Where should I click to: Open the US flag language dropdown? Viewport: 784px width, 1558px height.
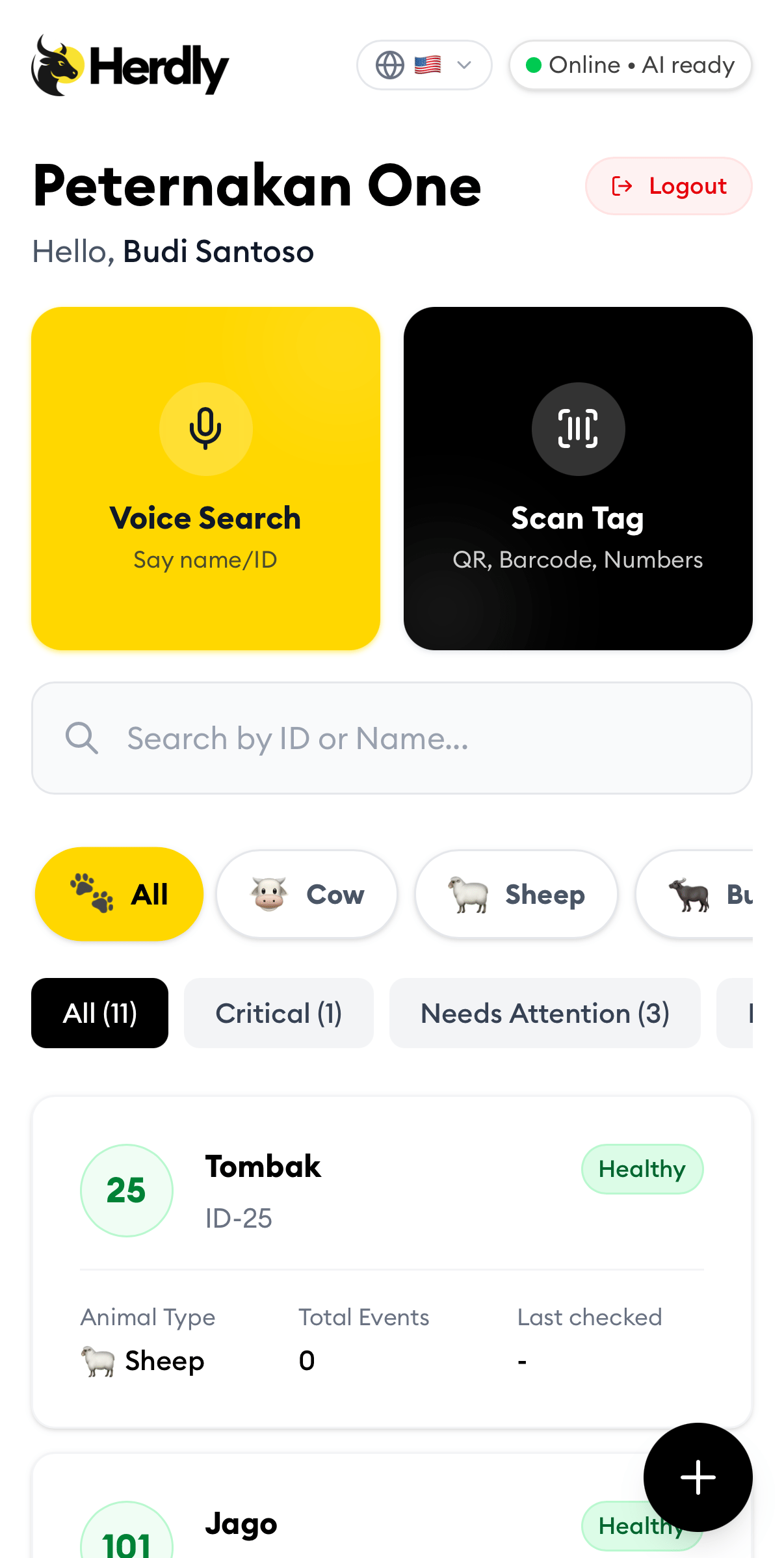coord(427,65)
